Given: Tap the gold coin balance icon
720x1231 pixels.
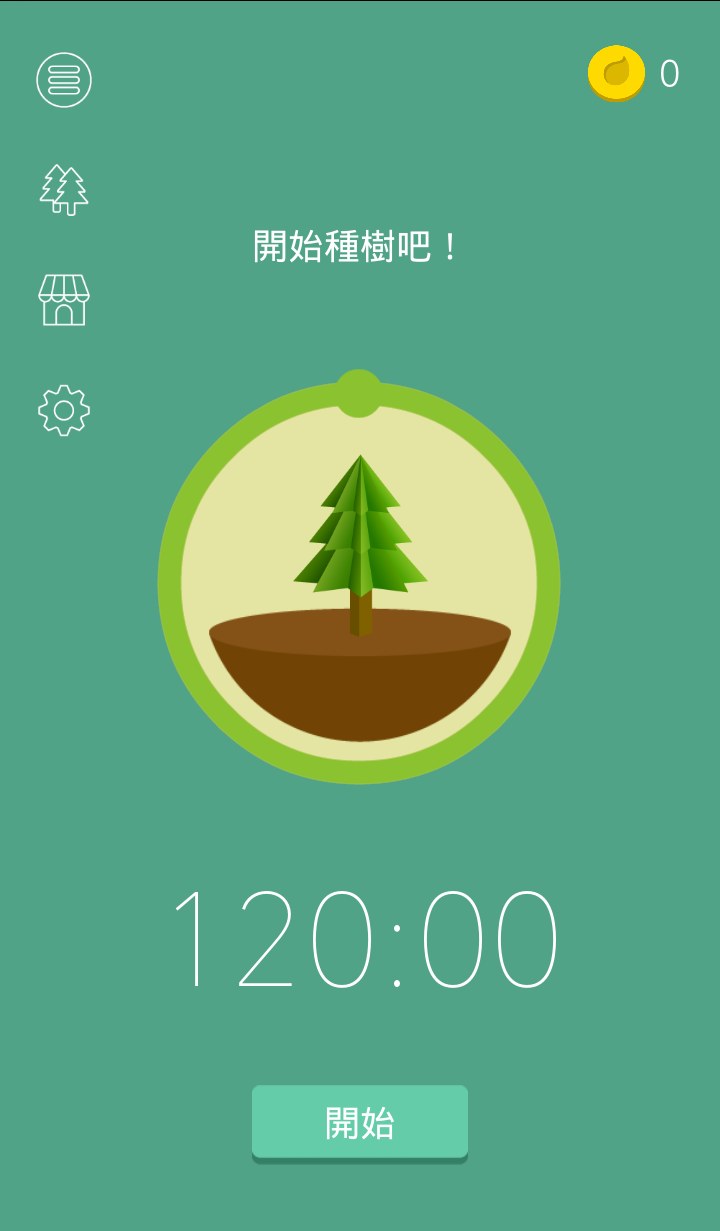Looking at the screenshot, I should [616, 73].
